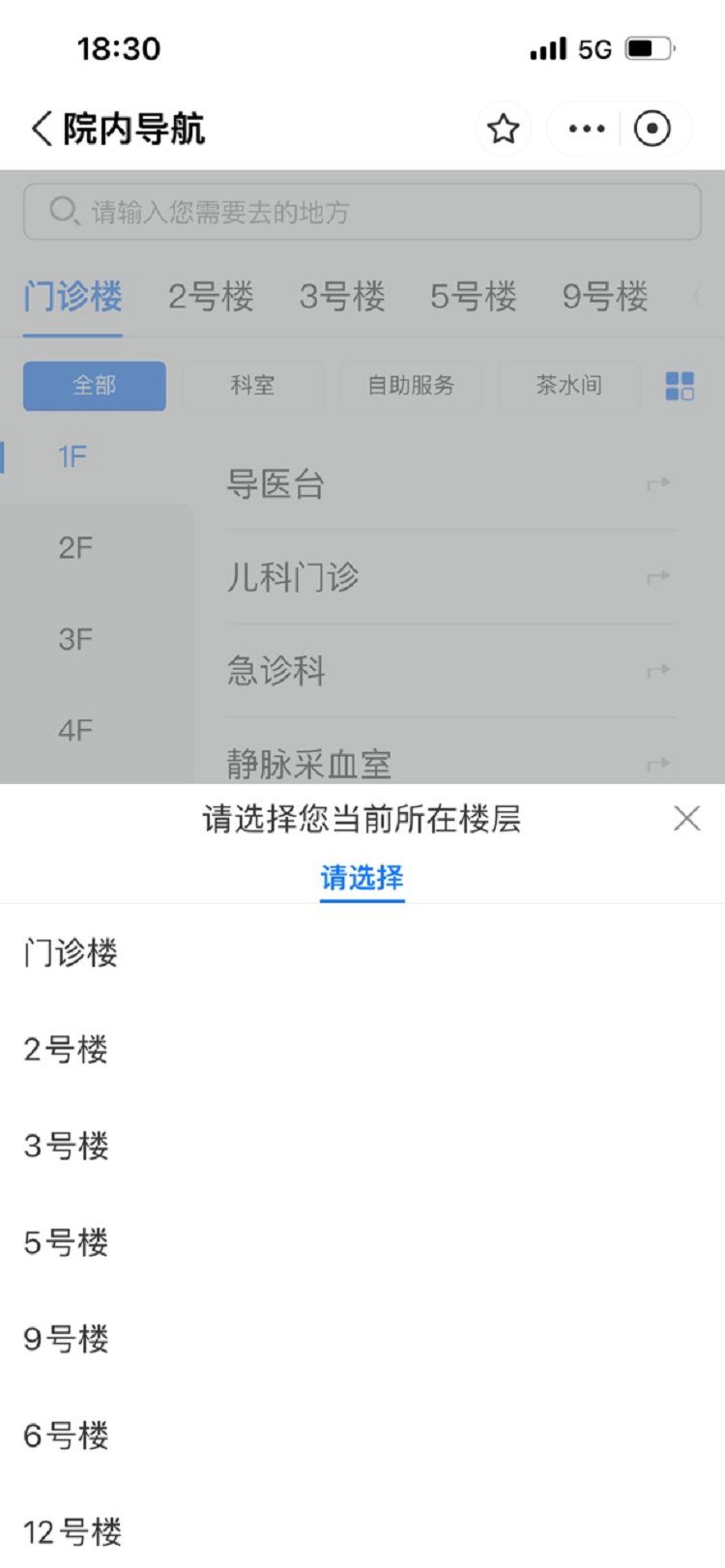Close the mini program with the circle icon

(x=652, y=129)
